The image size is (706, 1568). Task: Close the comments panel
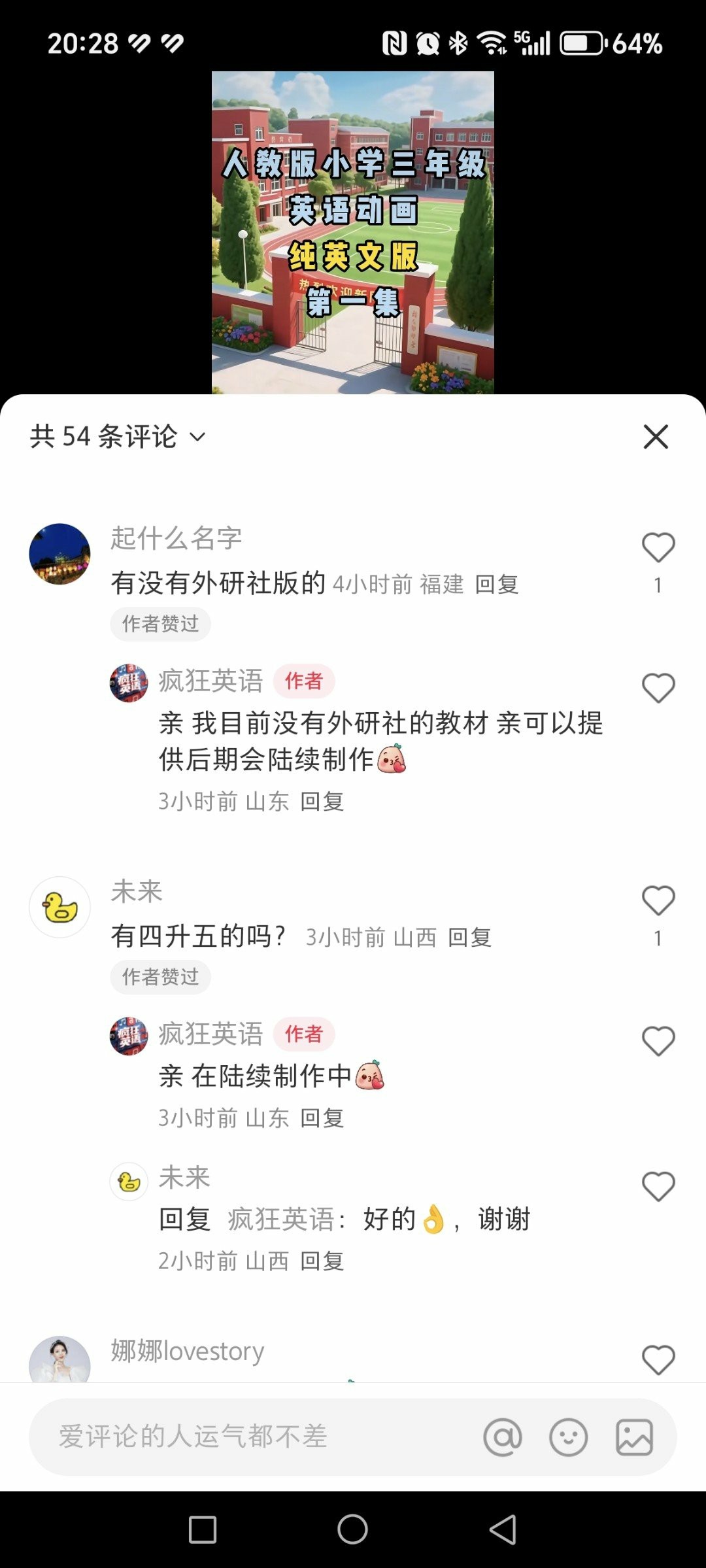pos(656,437)
